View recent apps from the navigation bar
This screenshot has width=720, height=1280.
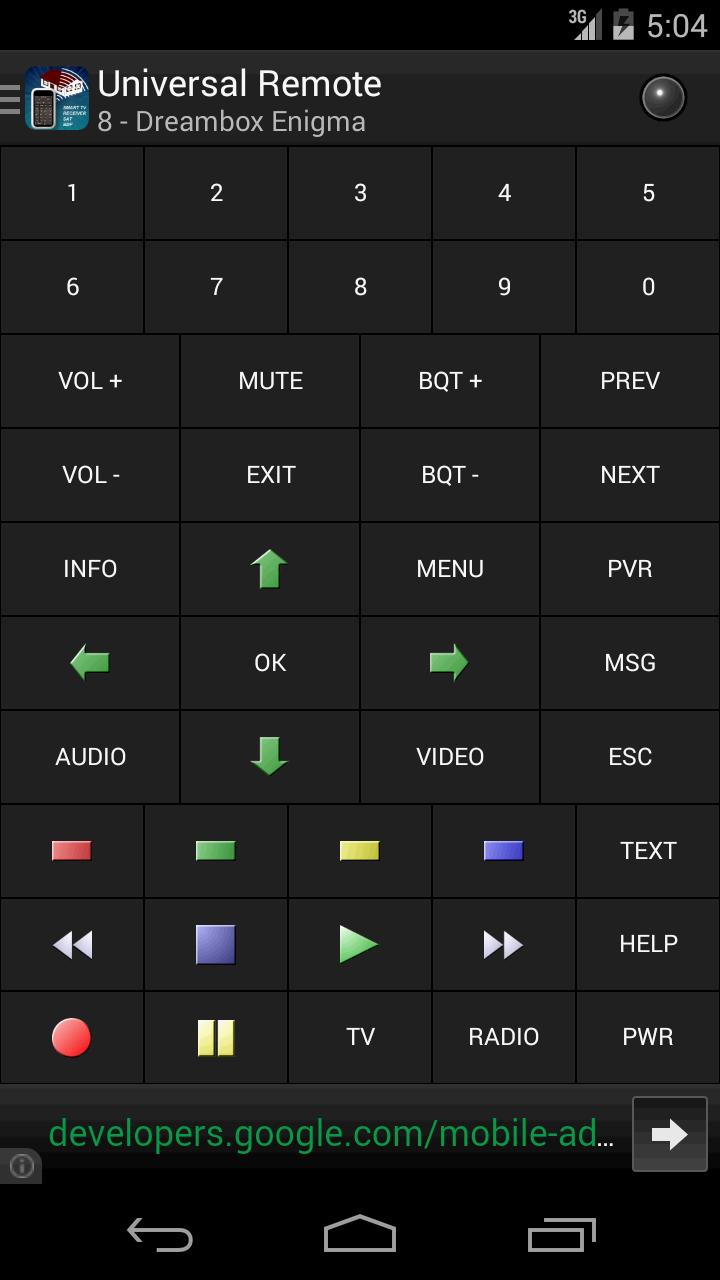click(x=560, y=1236)
